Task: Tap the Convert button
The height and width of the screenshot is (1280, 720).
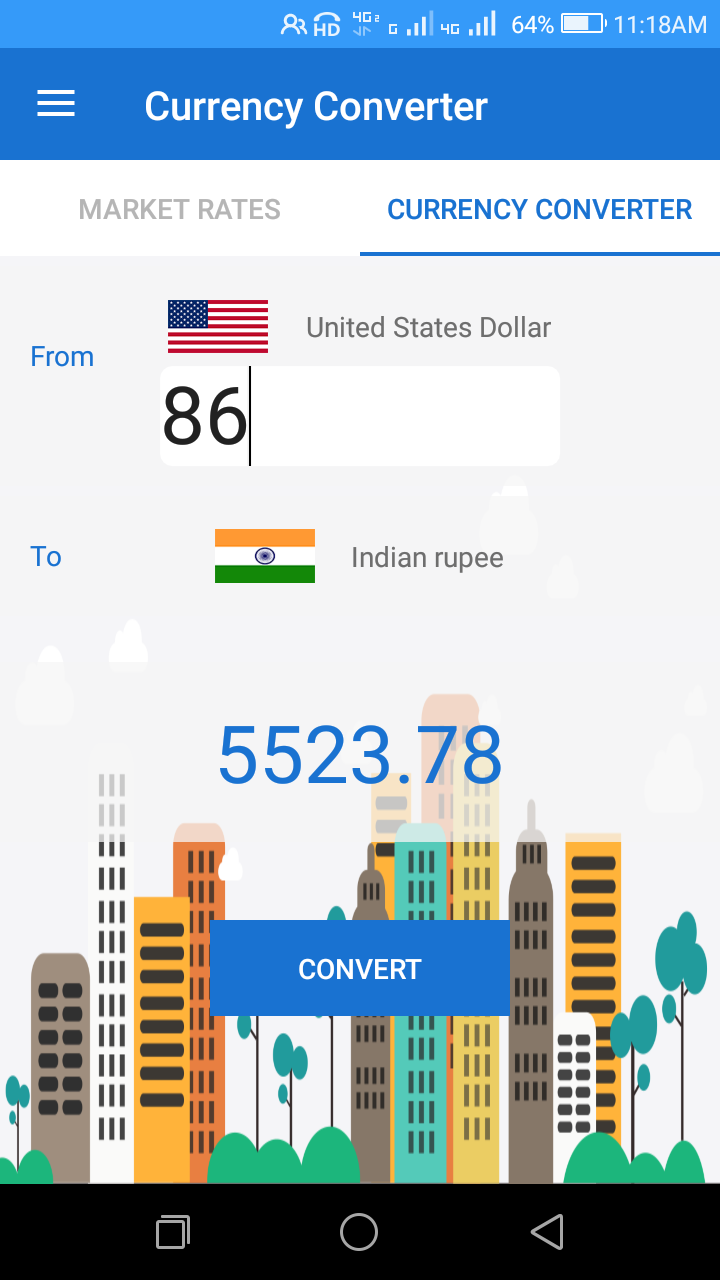Action: 360,968
